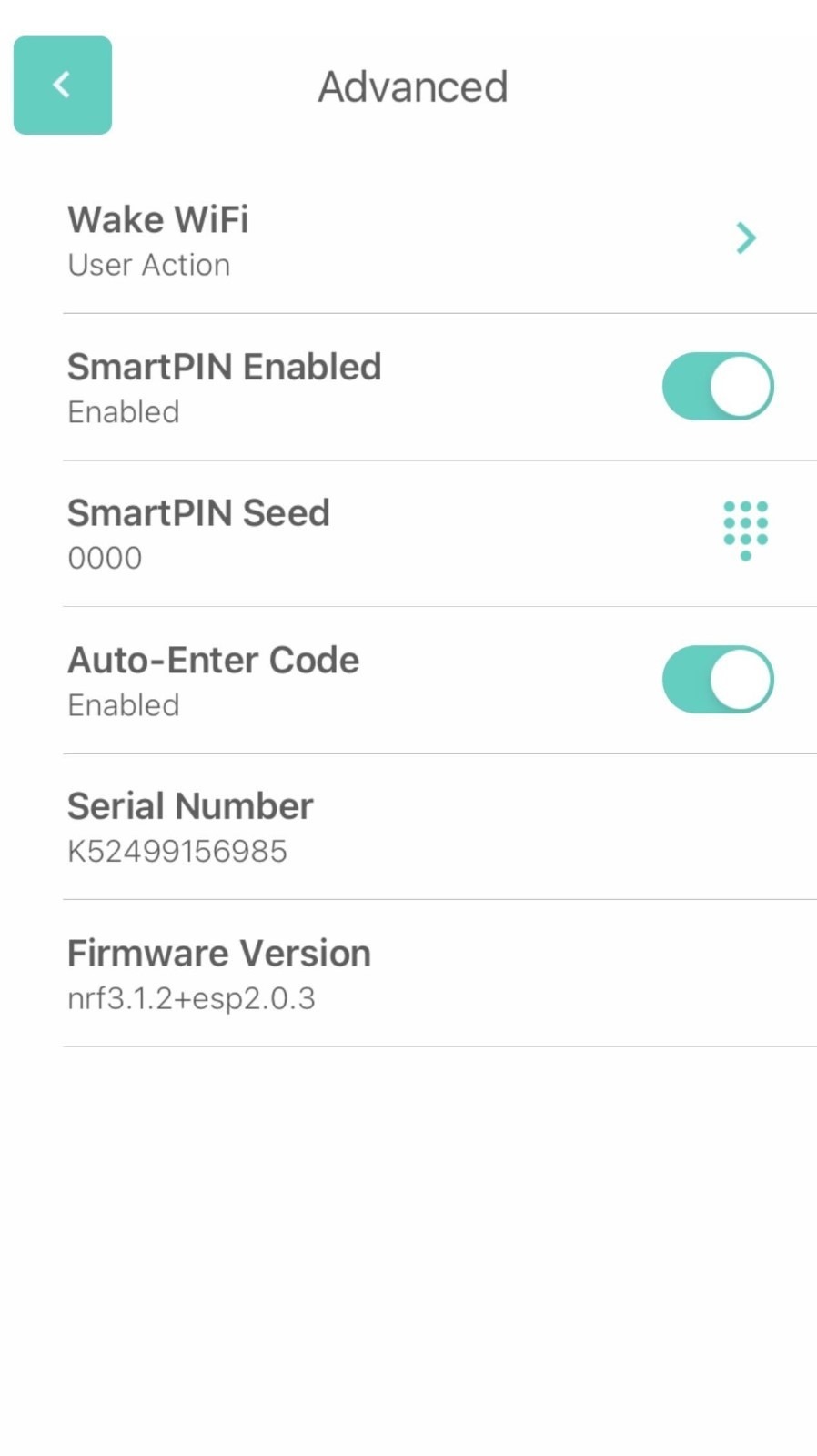817x1456 pixels.
Task: Open the SmartPIN Seed keypad
Action: coord(745,531)
